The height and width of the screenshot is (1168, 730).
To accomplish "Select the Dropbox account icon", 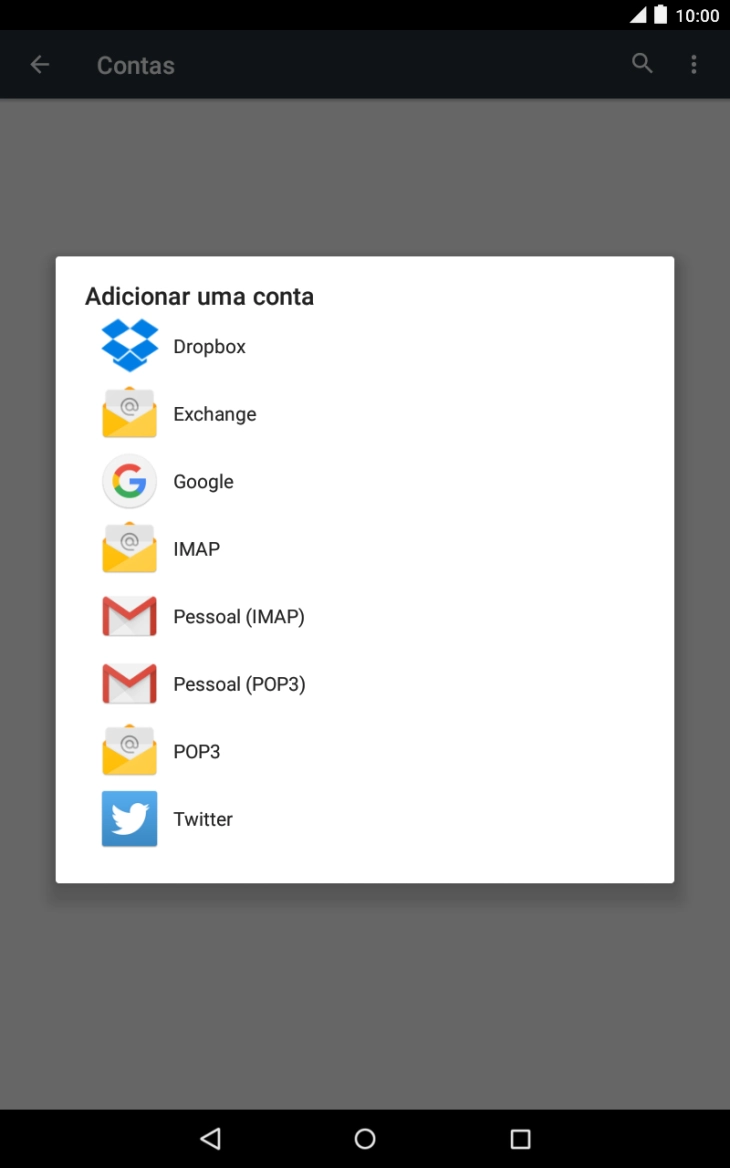I will coord(129,346).
